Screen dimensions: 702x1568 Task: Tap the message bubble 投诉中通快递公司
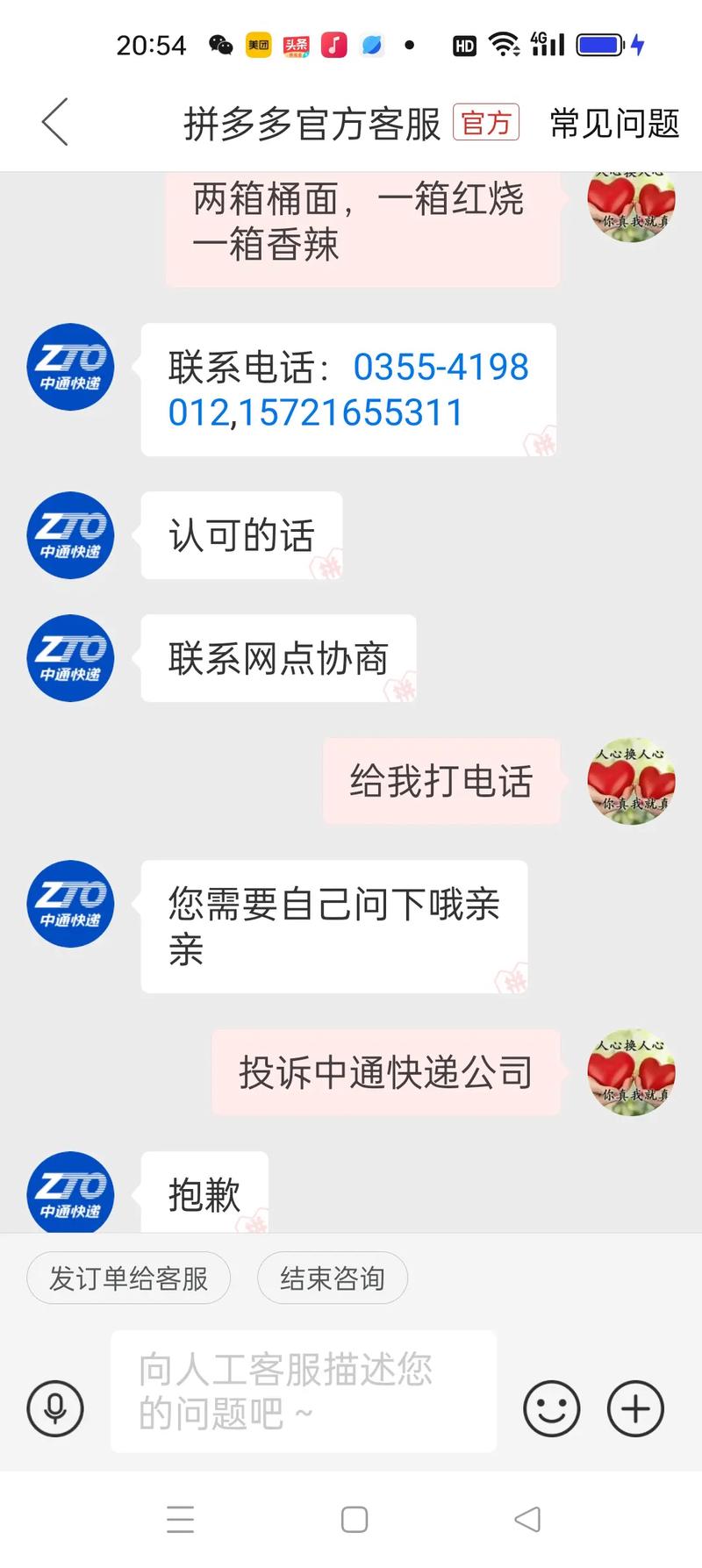click(384, 1072)
